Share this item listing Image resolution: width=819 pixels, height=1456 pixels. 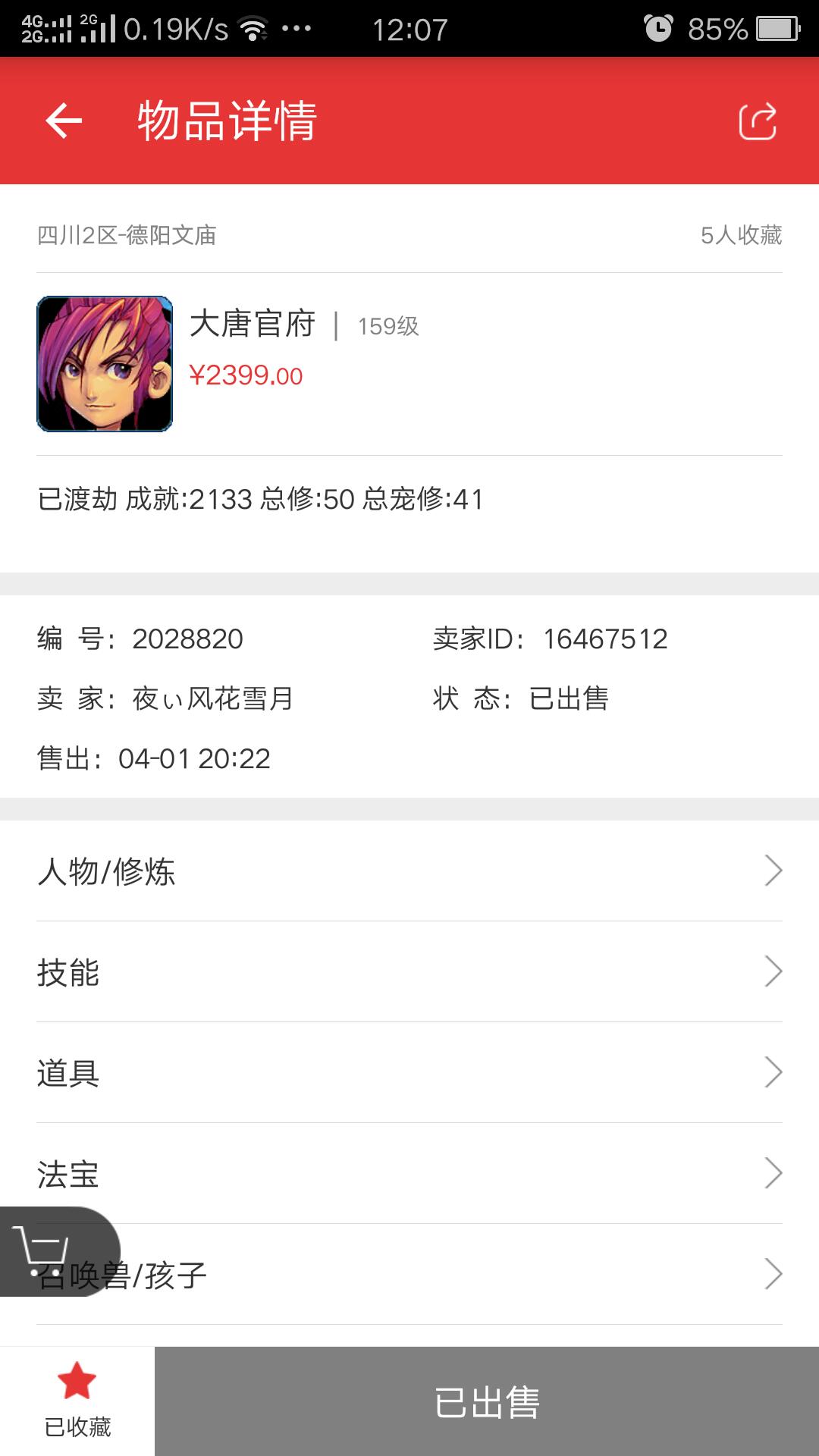click(757, 121)
